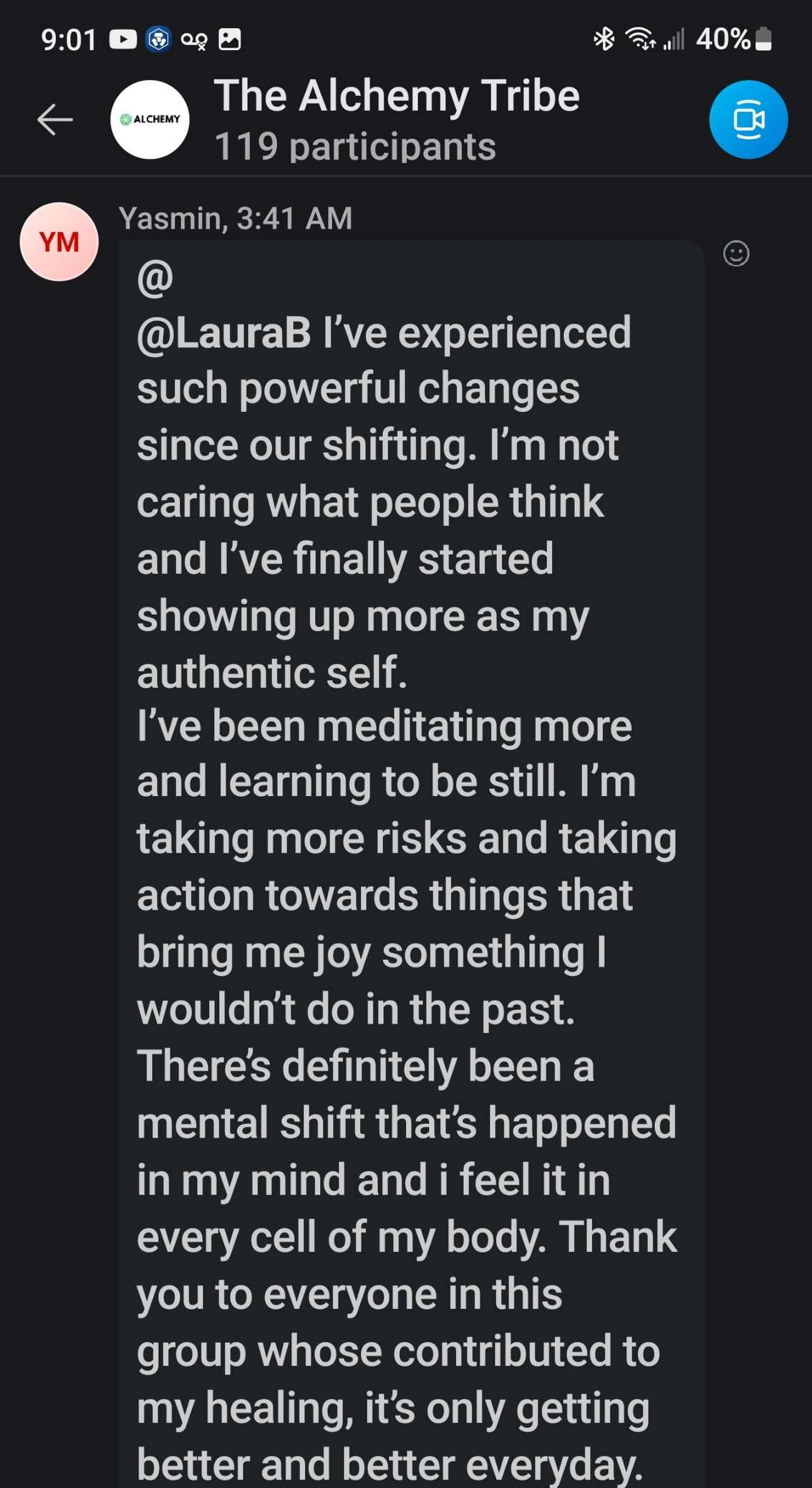Screen dimensions: 812x1488
Task: Go back with the back arrow
Action: (54, 119)
